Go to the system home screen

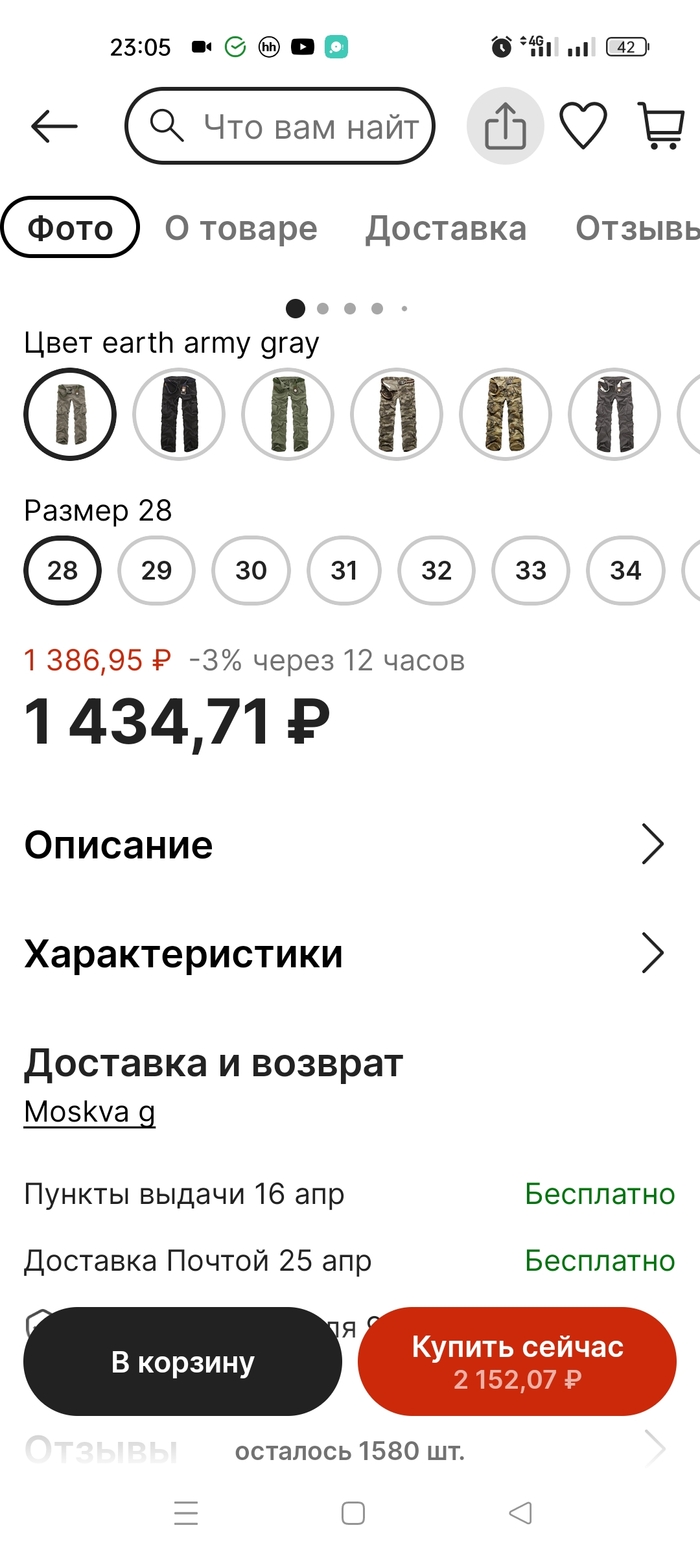pos(353,1513)
